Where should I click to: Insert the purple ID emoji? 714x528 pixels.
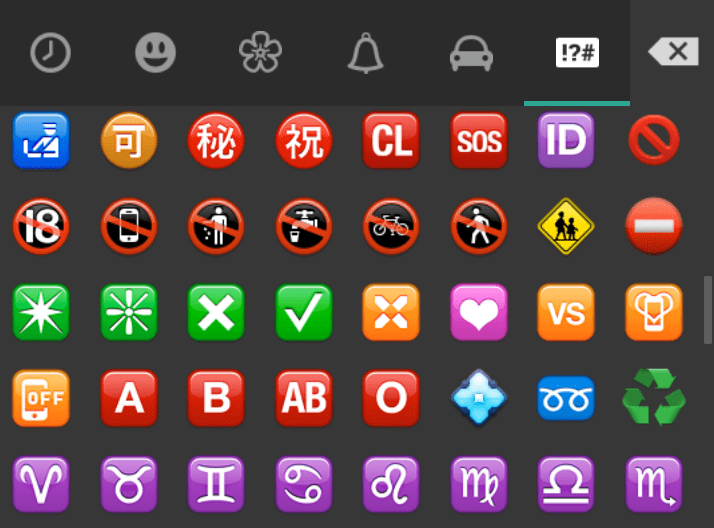566,140
